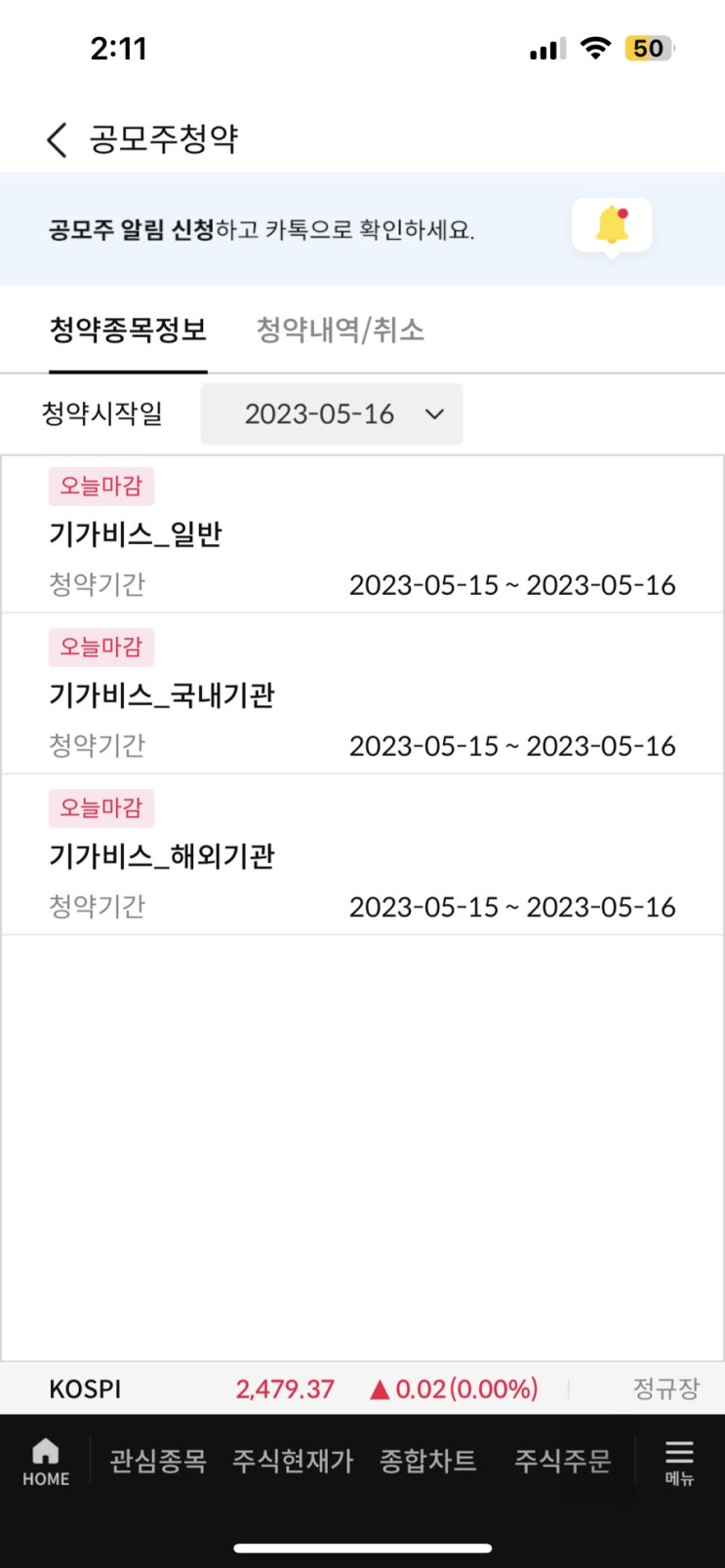725x1568 pixels.
Task: Tap the KOSPI index ticker bar
Action: click(362, 1389)
